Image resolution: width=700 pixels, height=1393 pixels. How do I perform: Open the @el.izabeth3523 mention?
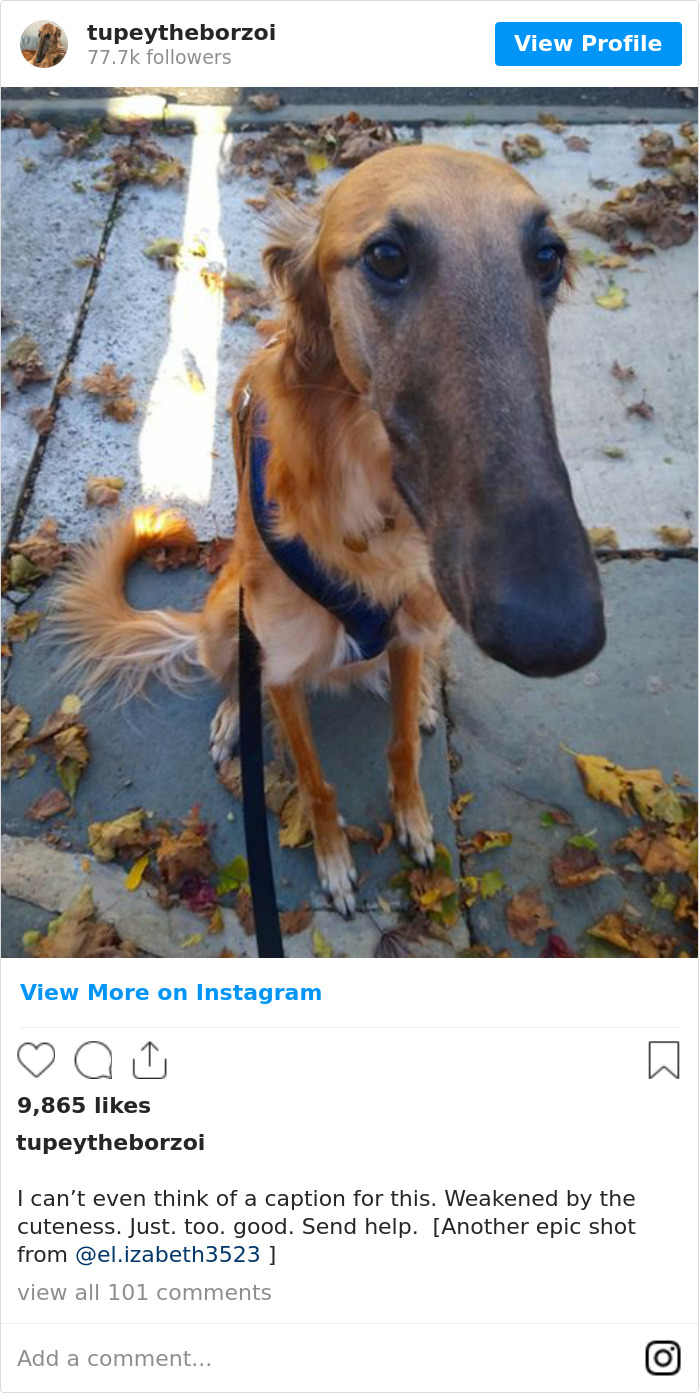168,1254
